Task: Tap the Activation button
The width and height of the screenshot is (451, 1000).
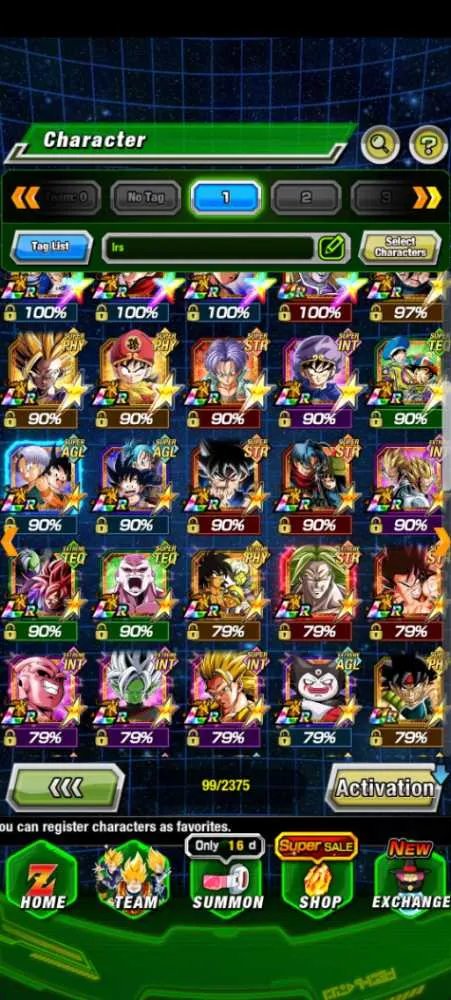Action: click(x=384, y=788)
